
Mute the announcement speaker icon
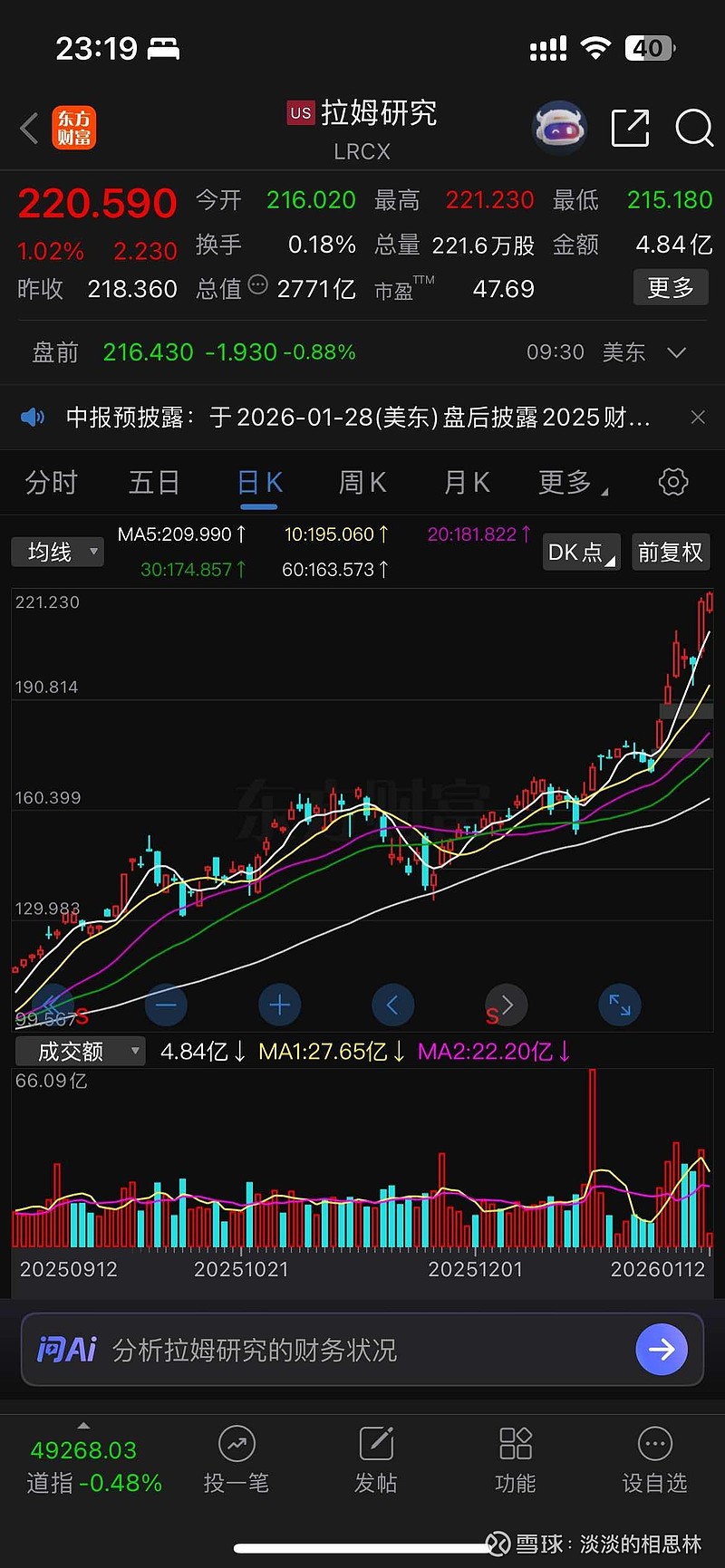[33, 417]
